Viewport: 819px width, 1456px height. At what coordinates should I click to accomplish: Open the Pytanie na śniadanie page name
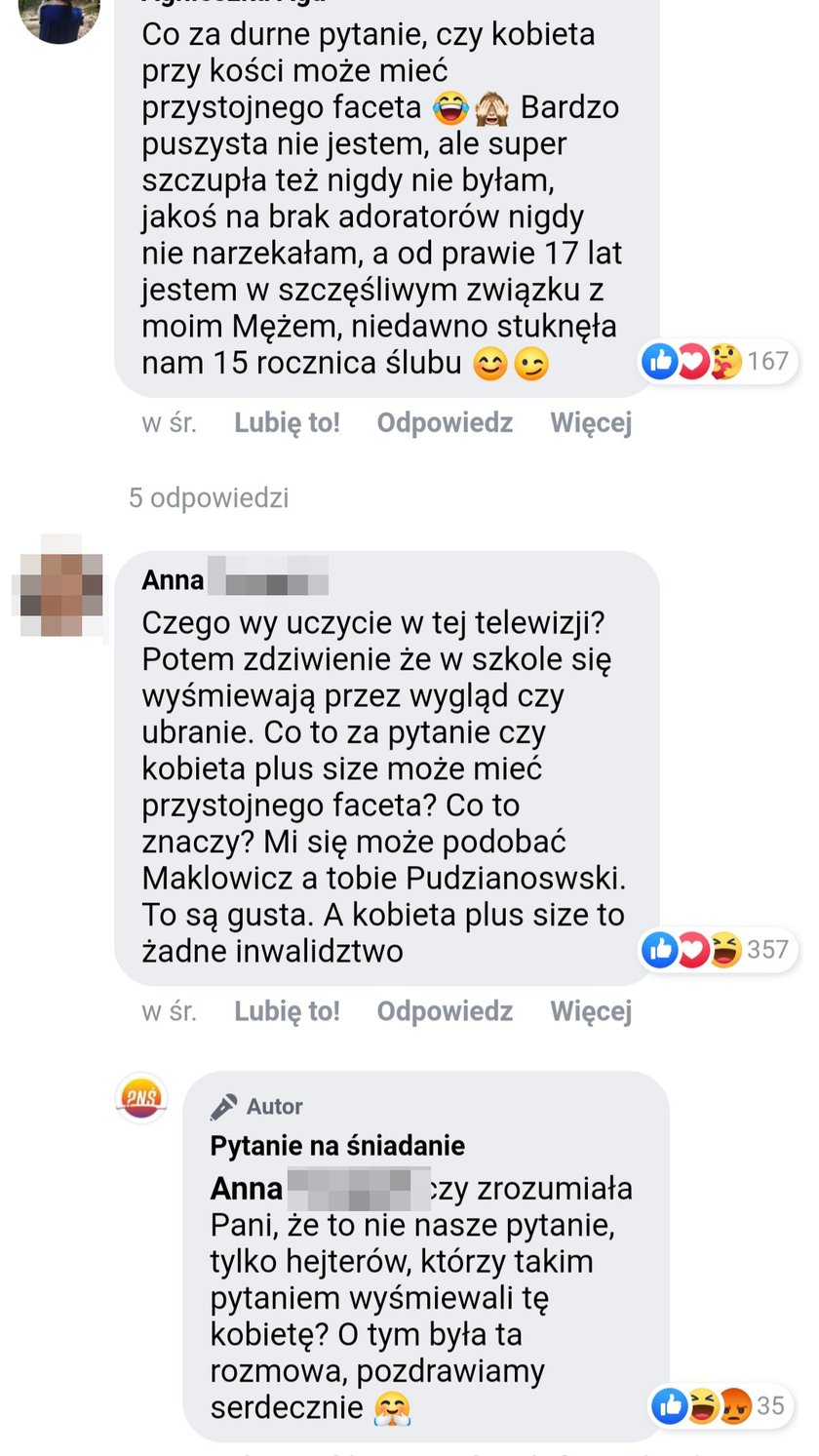337,1145
